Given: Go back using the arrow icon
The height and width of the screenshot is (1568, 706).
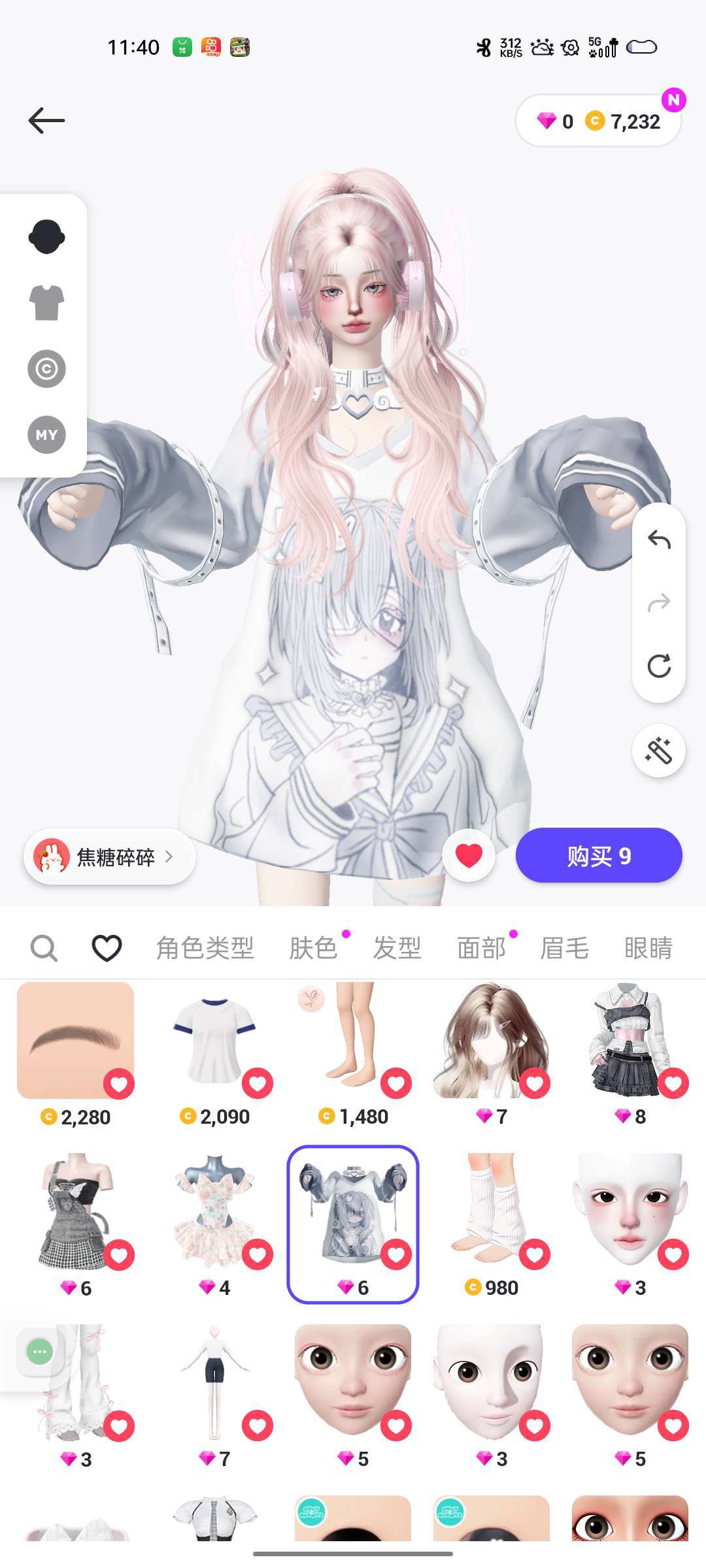Looking at the screenshot, I should (46, 121).
